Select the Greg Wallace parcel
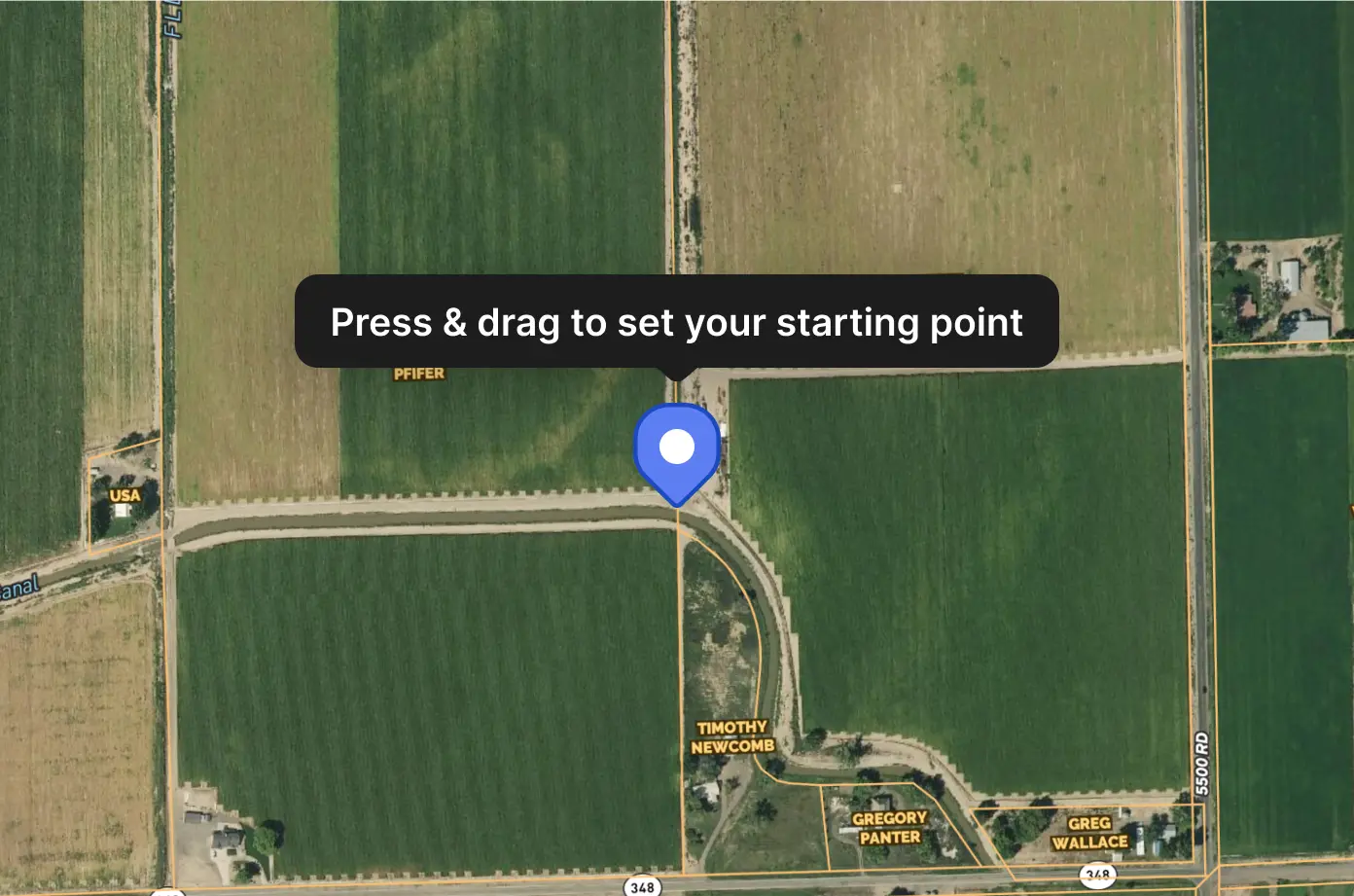The image size is (1354, 896). [1089, 833]
